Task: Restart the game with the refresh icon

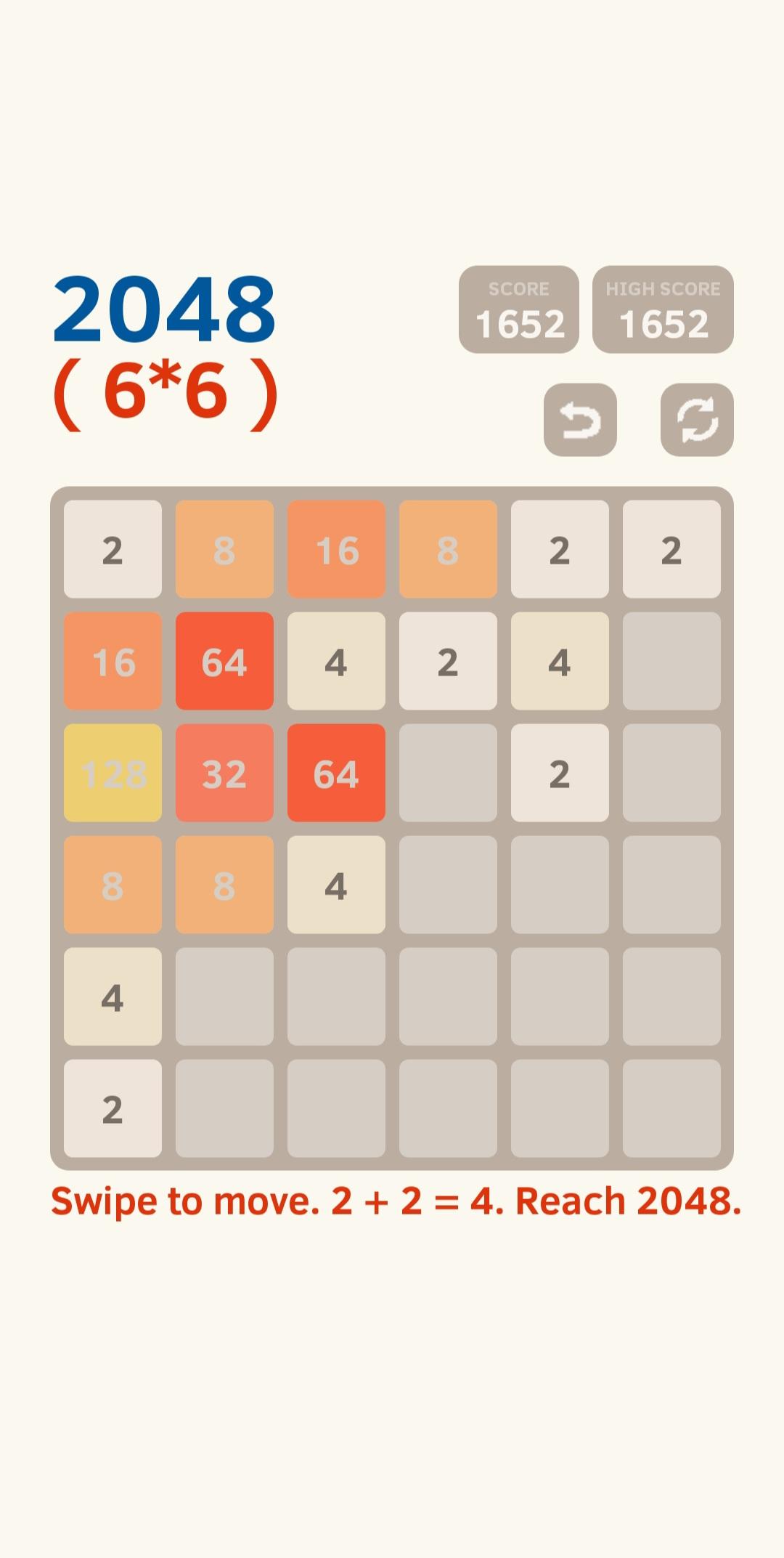Action: 697,420
